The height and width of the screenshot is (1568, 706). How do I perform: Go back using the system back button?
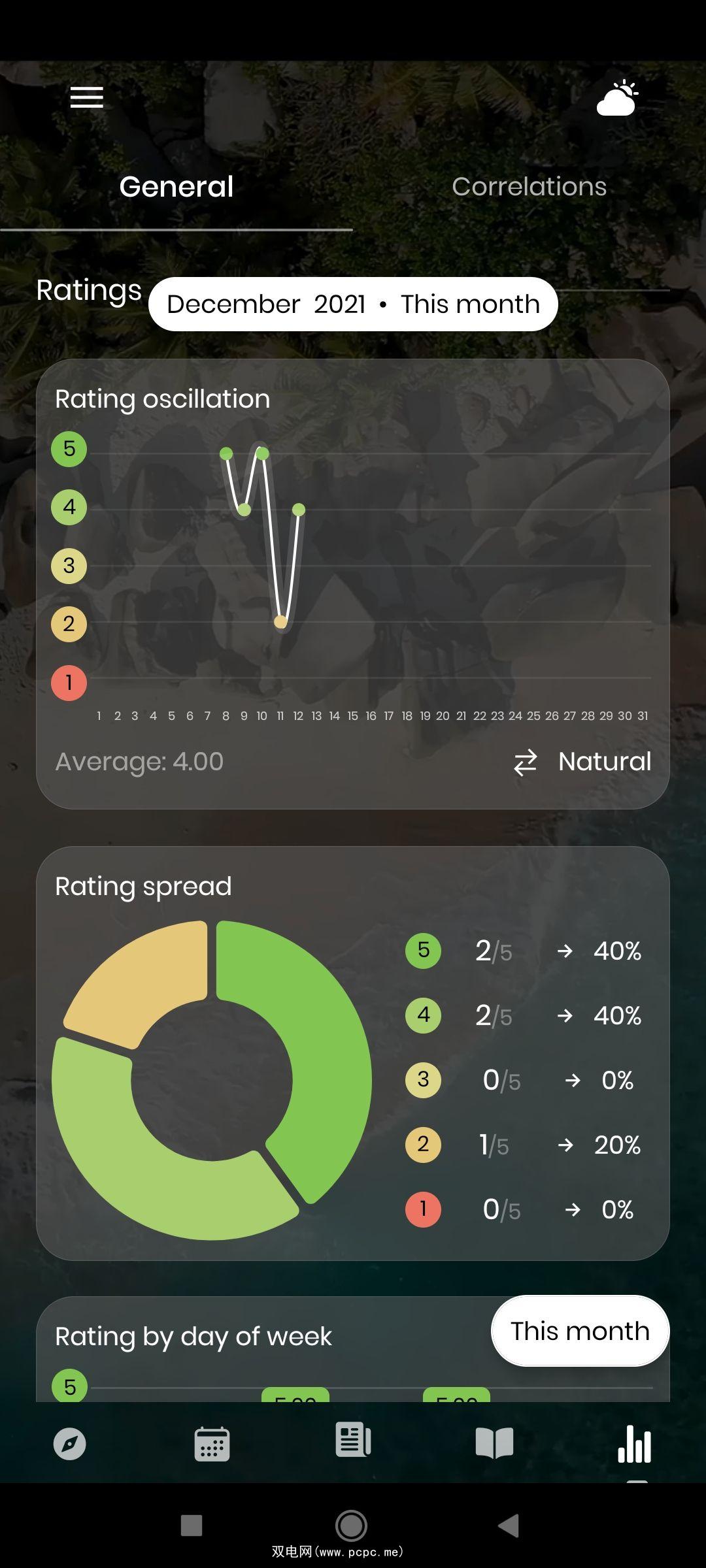509,1526
